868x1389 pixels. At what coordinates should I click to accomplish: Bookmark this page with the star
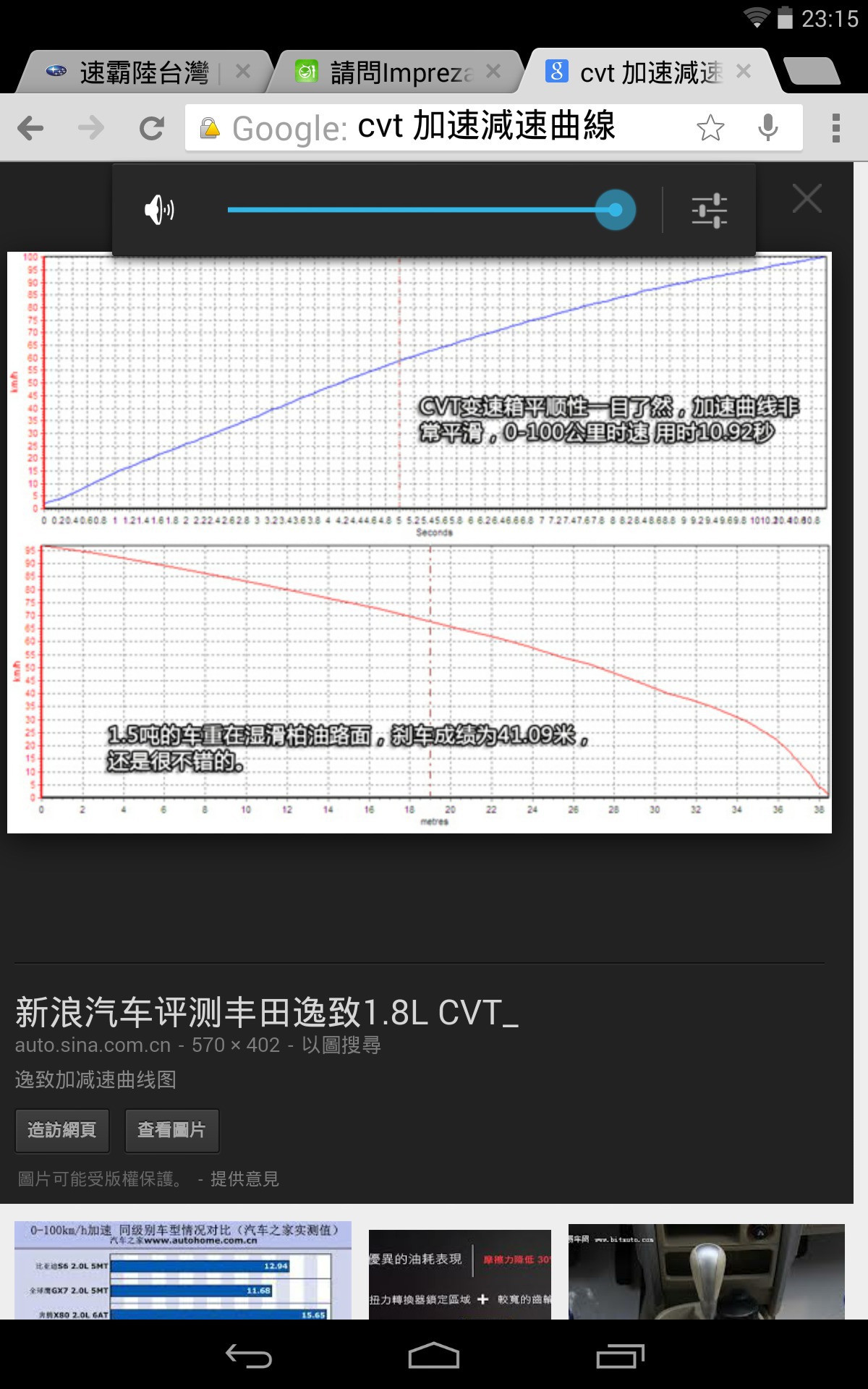pyautogui.click(x=710, y=128)
